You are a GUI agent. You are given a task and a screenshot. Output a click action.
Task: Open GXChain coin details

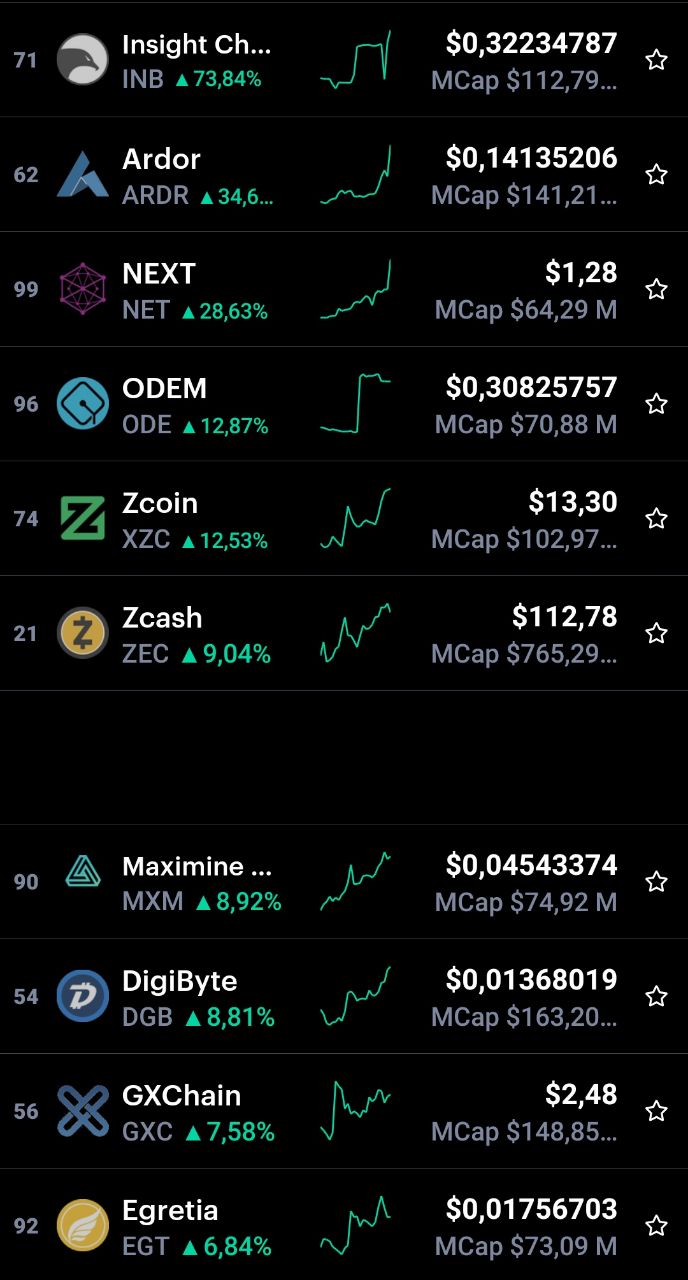pyautogui.click(x=344, y=1111)
